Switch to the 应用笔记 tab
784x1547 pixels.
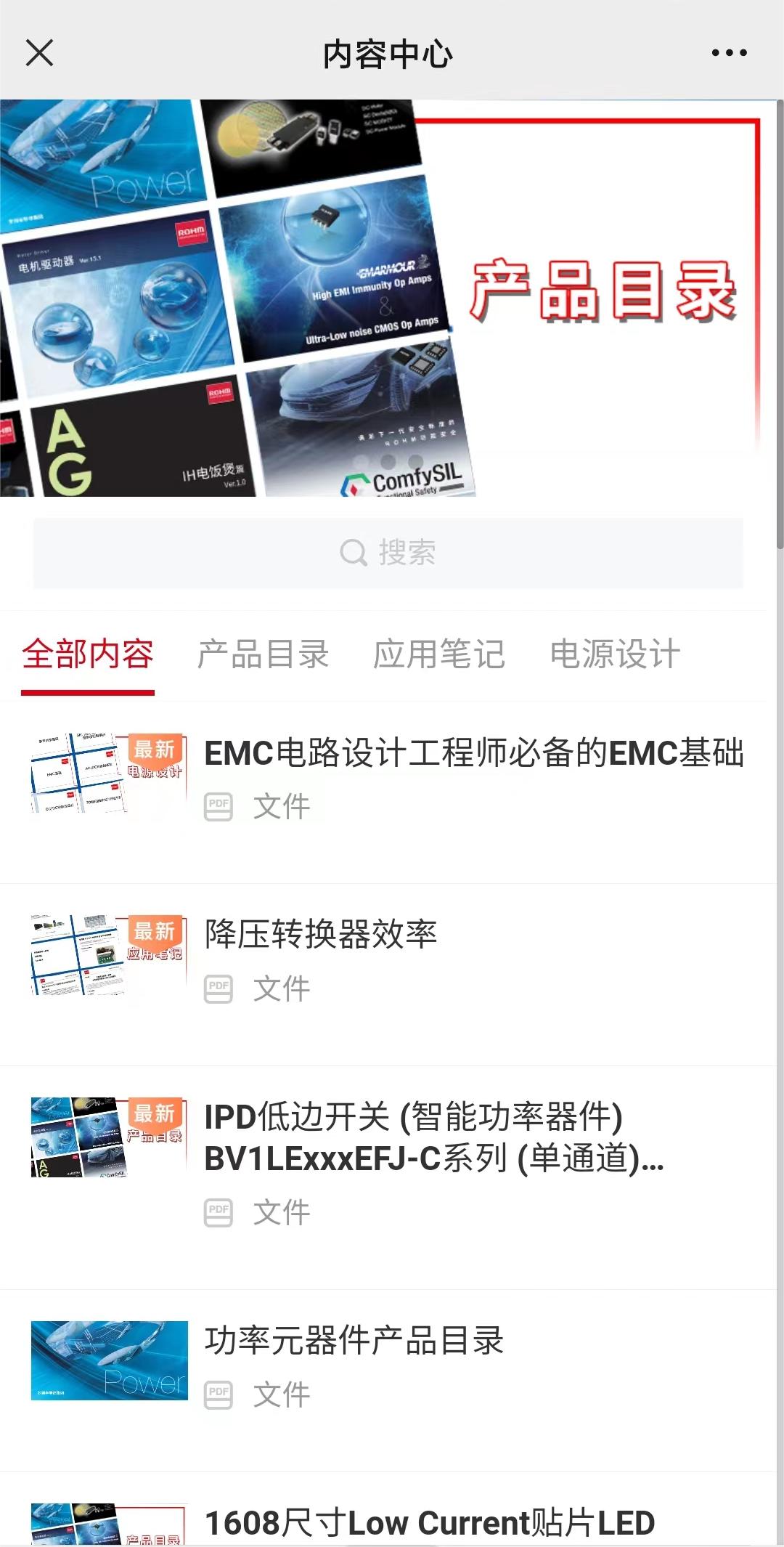(439, 654)
